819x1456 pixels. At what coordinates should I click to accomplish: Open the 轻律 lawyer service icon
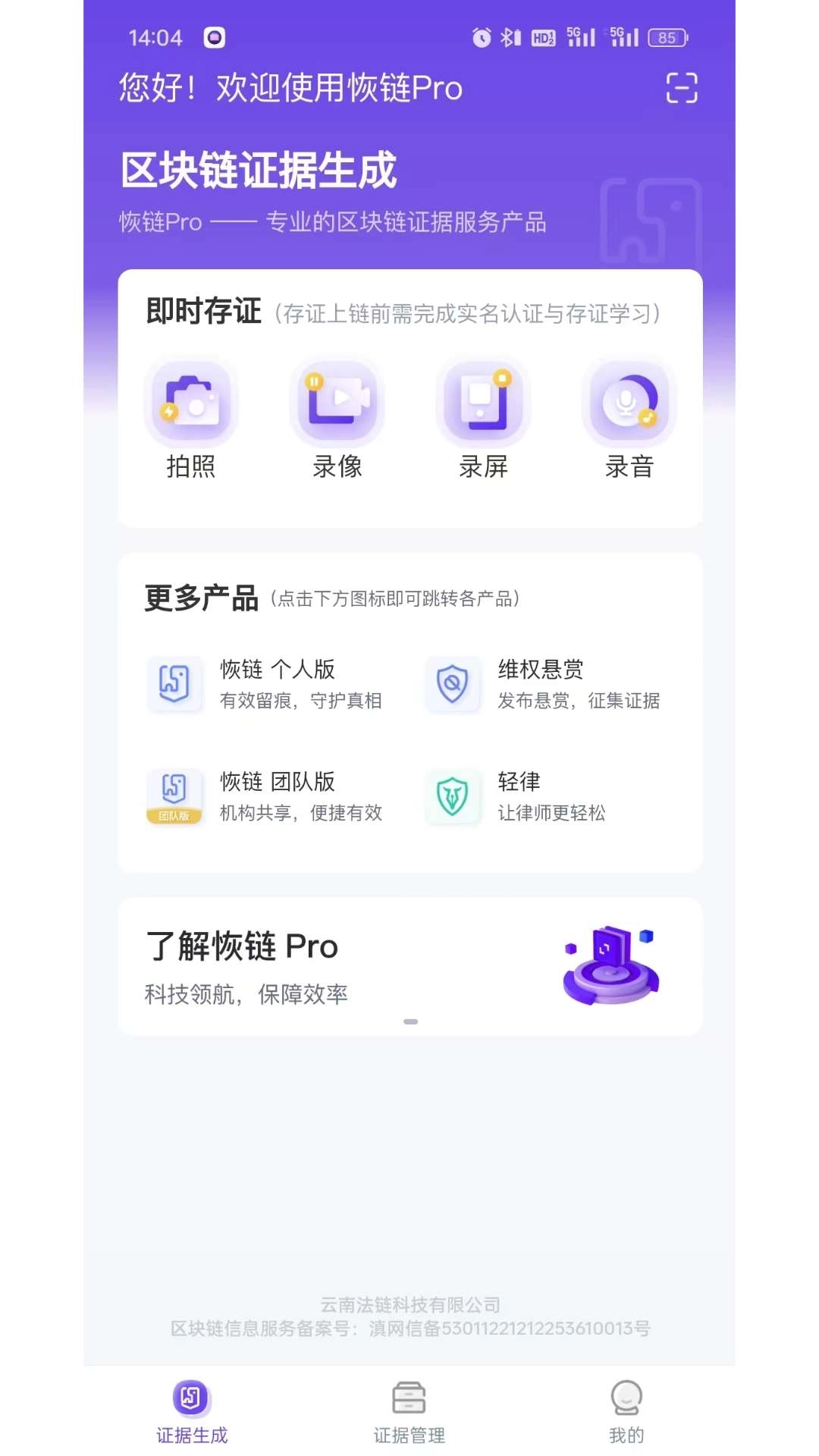coord(453,795)
